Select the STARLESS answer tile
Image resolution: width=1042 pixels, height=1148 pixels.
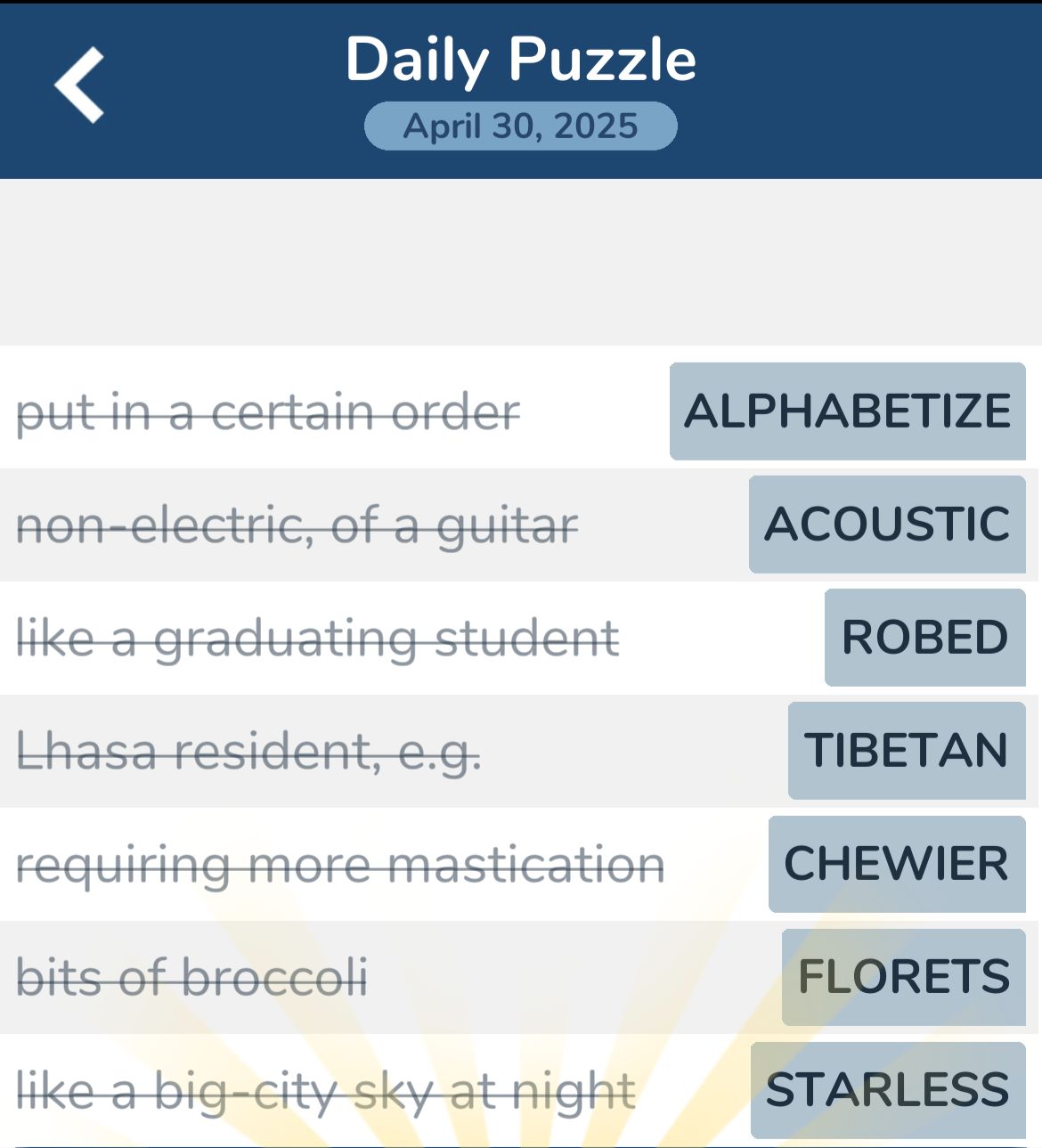point(887,1088)
